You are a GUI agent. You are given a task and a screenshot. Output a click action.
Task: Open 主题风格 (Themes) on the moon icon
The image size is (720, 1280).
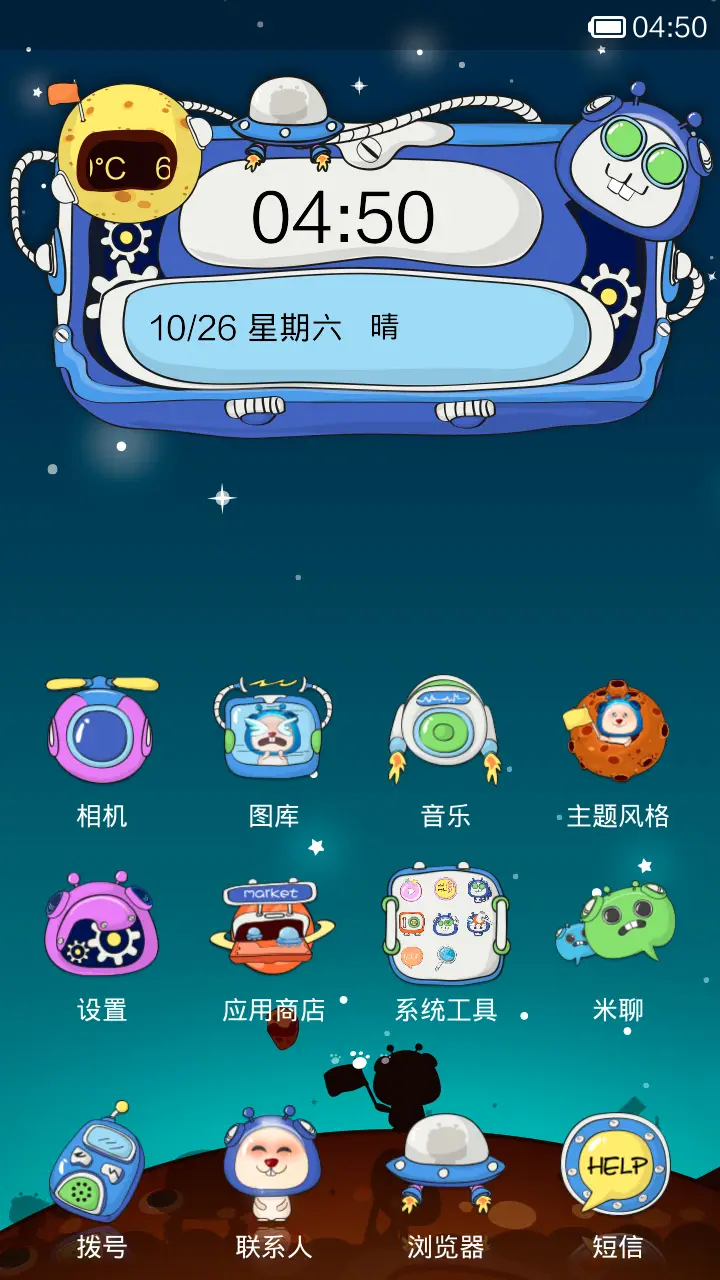pos(619,730)
